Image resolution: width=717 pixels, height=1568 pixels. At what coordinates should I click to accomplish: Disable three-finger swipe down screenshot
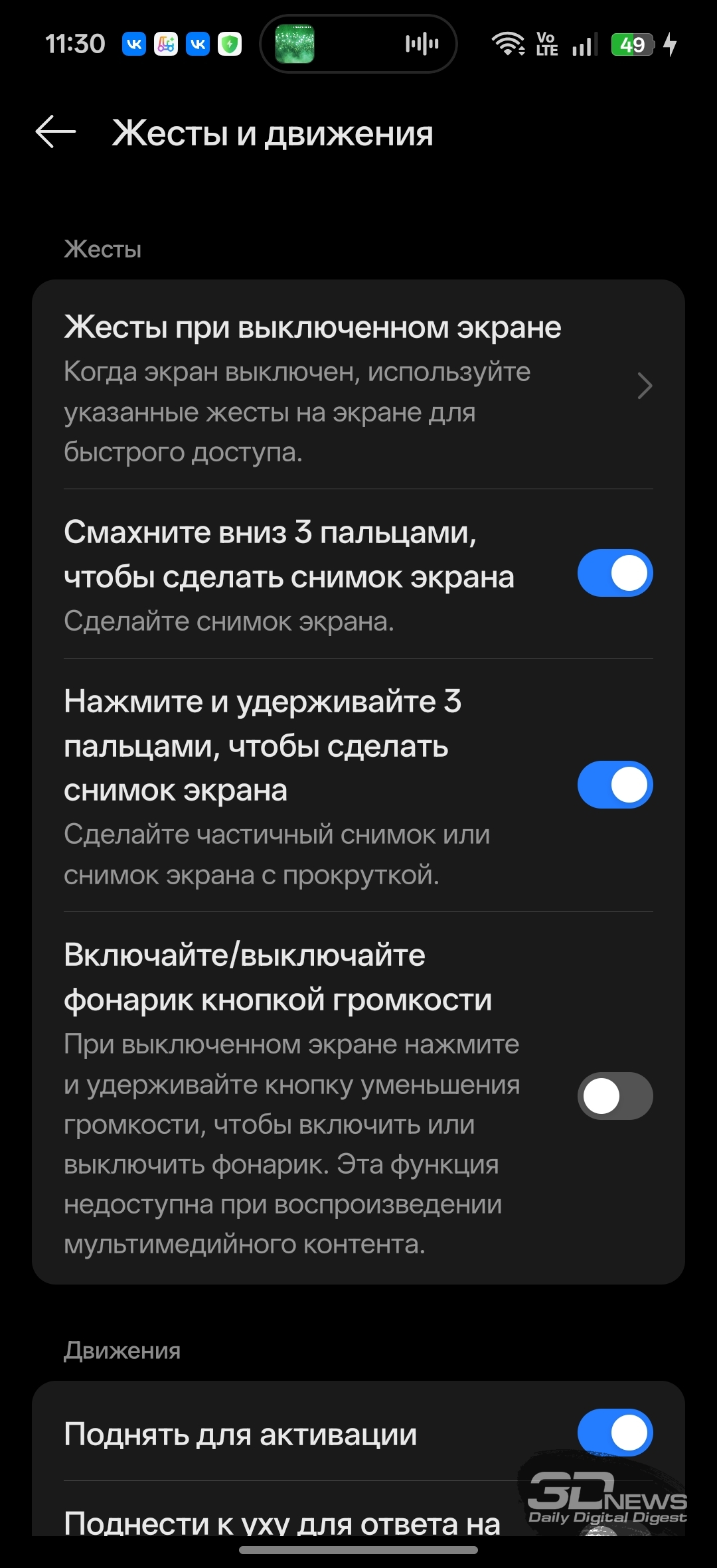pos(615,573)
